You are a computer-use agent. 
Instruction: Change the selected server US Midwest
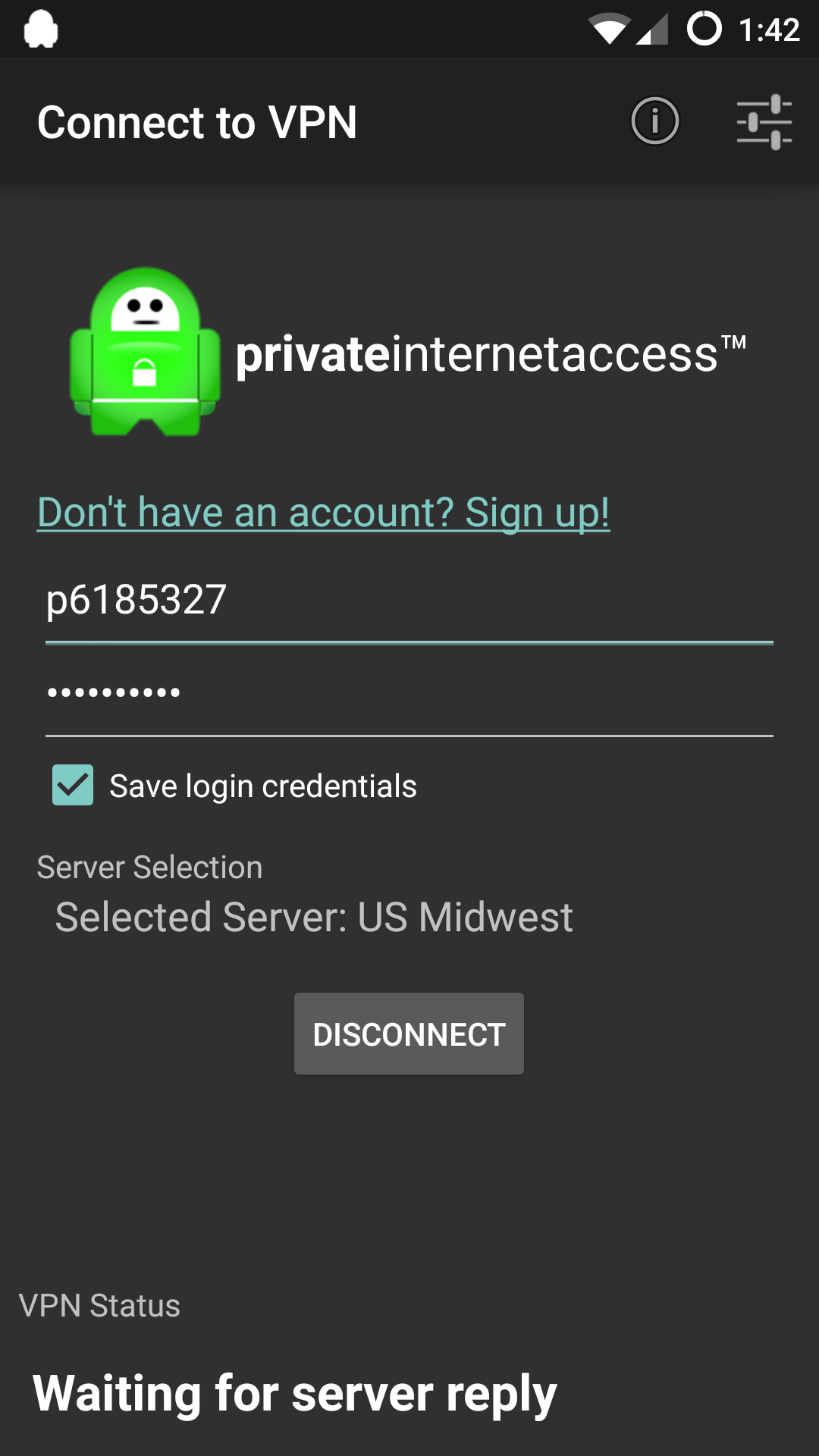pyautogui.click(x=314, y=918)
